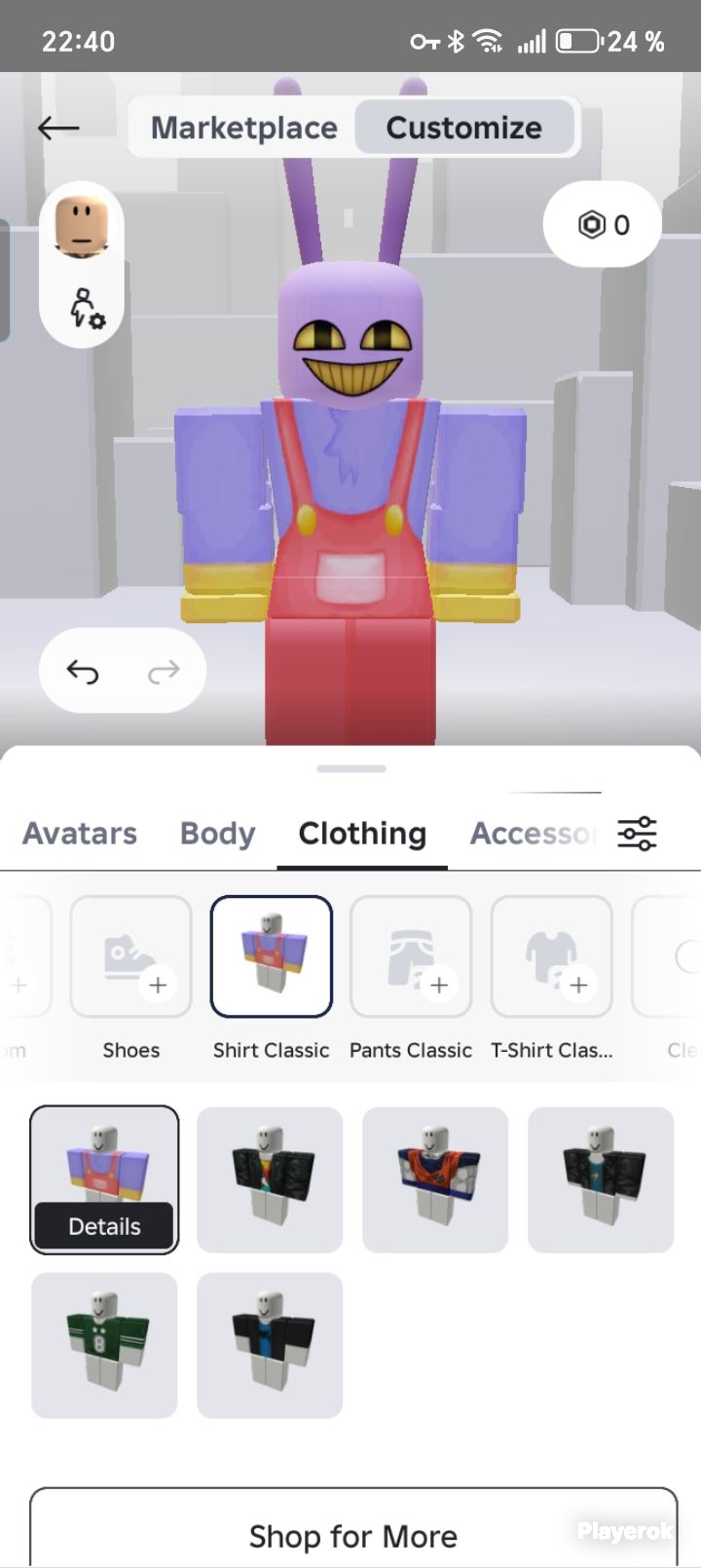The height and width of the screenshot is (1568, 701).
Task: Go back with the arrow icon
Action: coord(58,128)
